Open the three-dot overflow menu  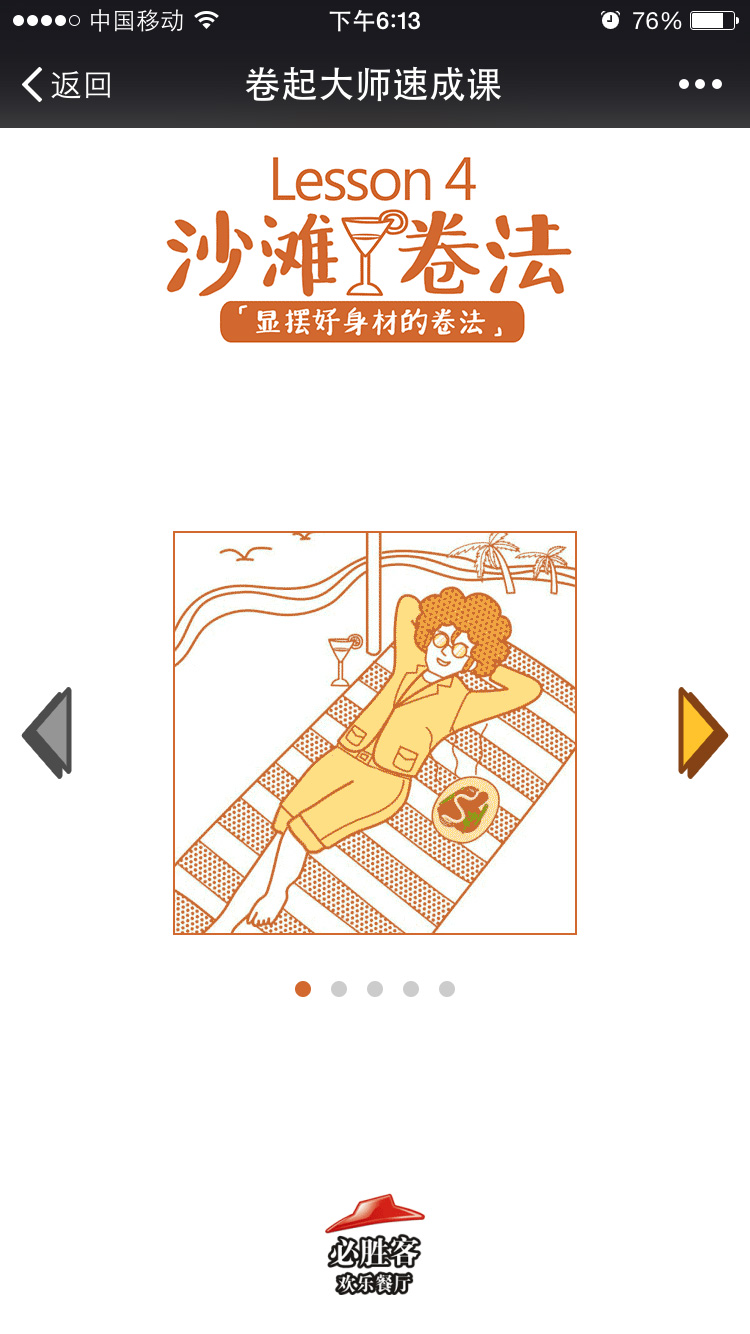point(700,85)
